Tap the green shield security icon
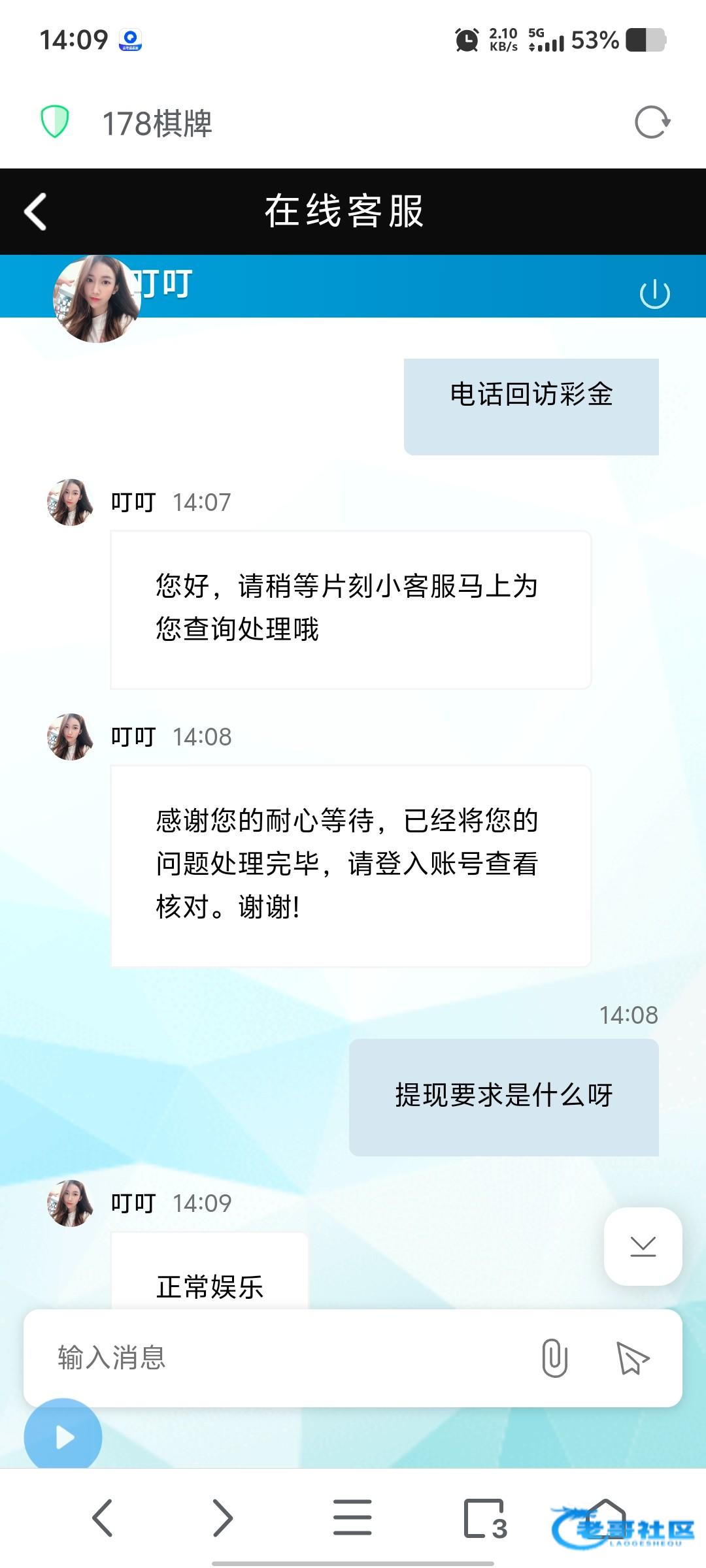 coord(55,122)
